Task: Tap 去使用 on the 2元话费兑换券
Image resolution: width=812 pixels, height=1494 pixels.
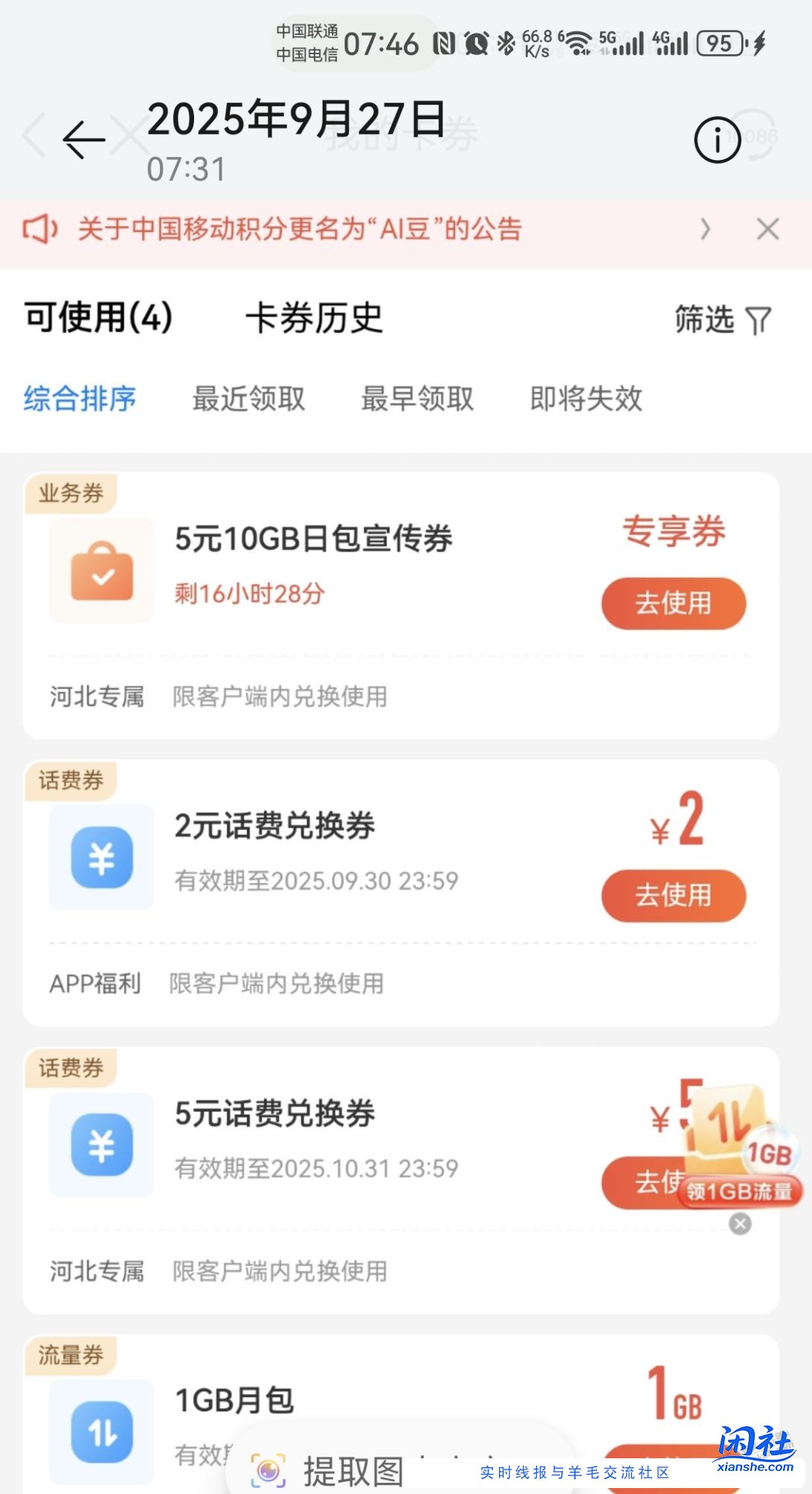Action: point(672,897)
